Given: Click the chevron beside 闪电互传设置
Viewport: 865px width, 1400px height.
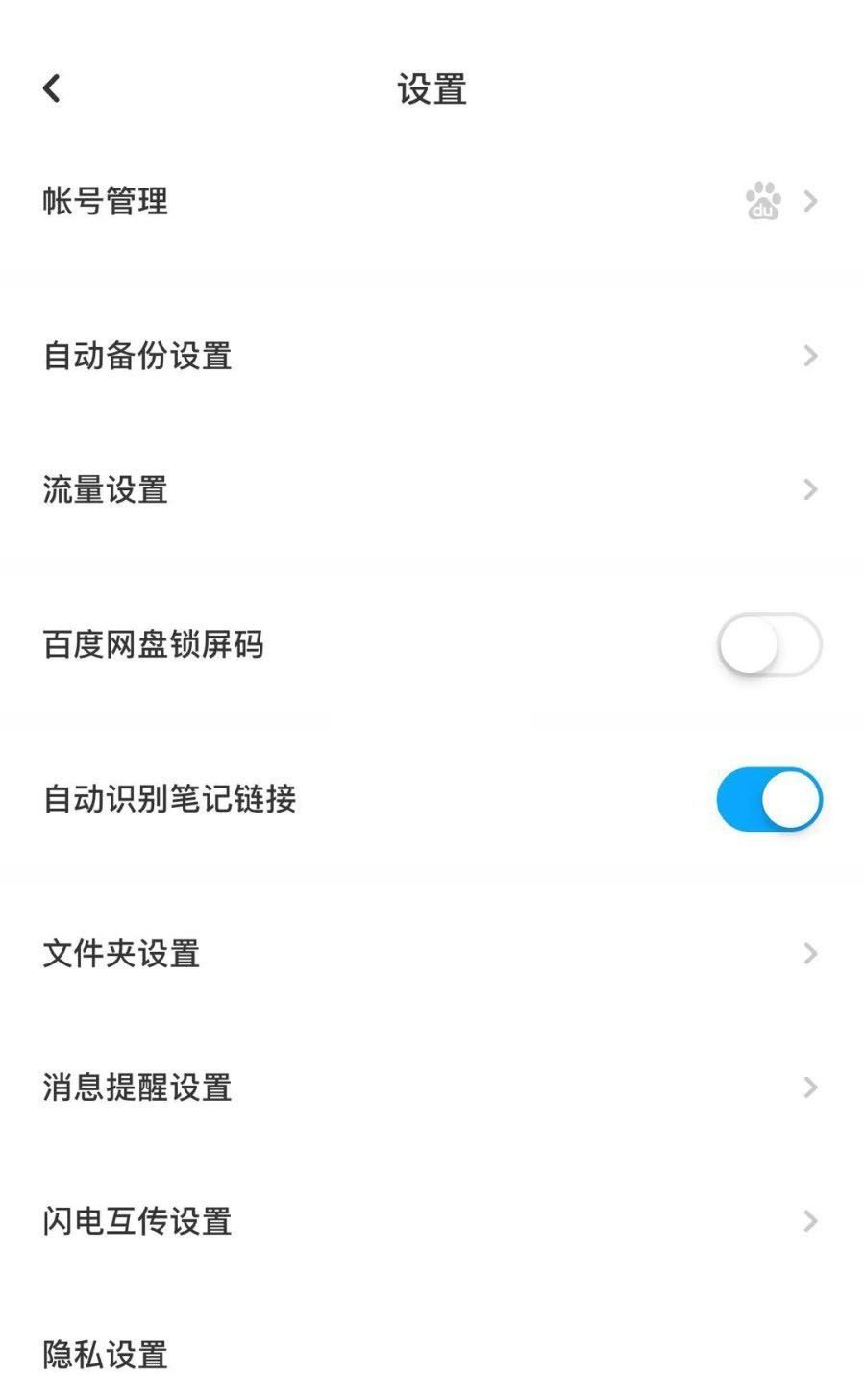Looking at the screenshot, I should click(x=810, y=1221).
